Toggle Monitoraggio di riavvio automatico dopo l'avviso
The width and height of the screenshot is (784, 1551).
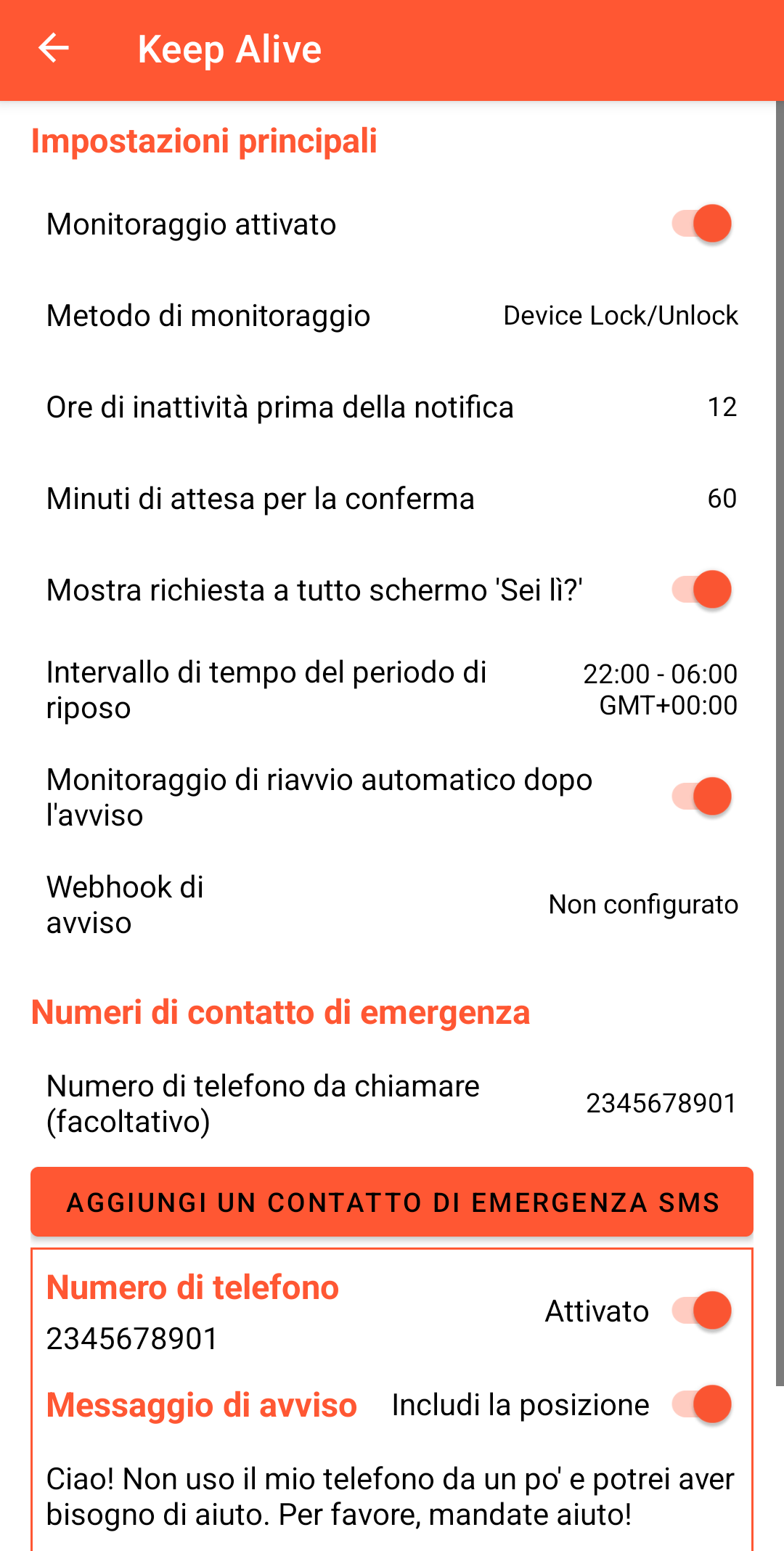701,797
